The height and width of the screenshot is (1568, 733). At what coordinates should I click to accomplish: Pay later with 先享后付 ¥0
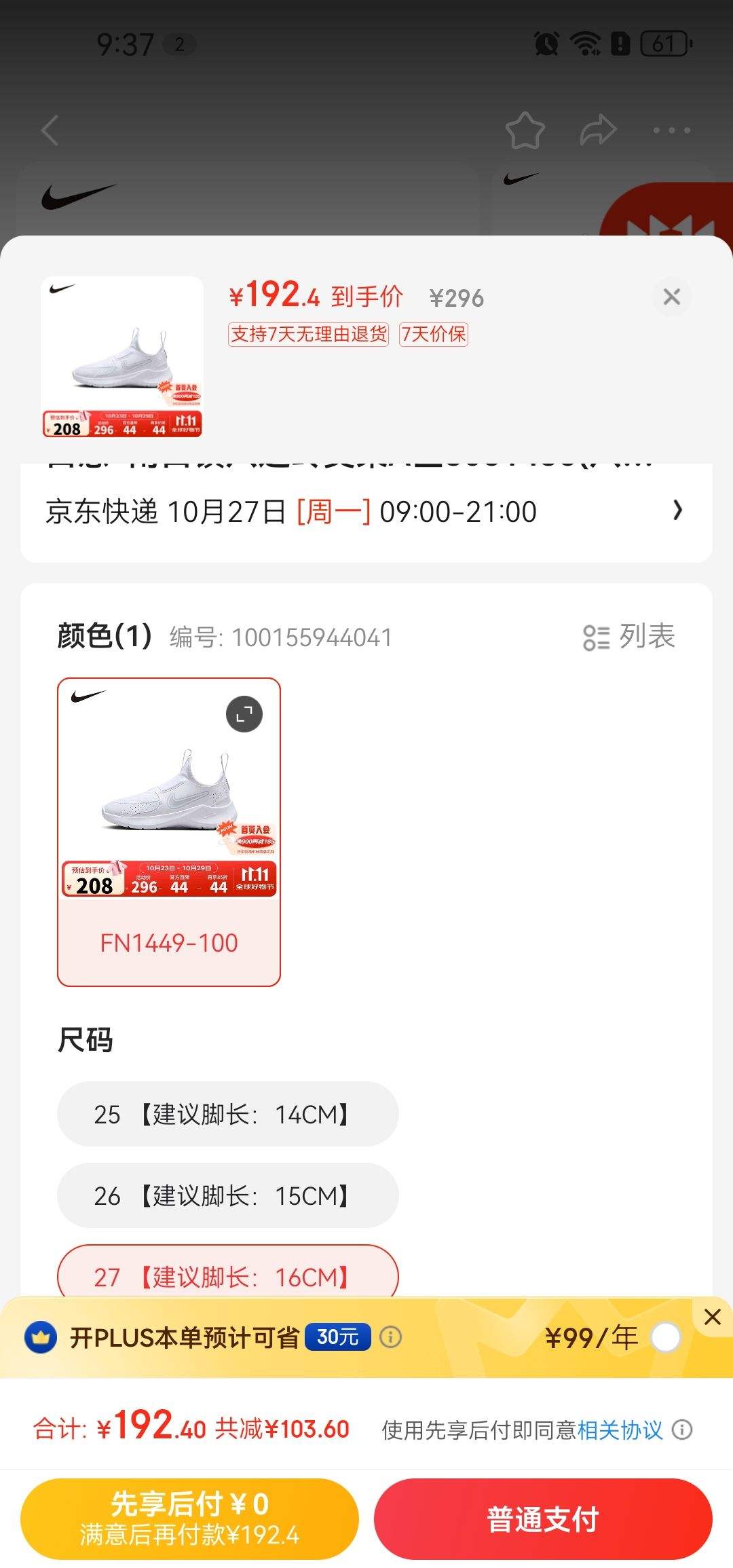[x=189, y=1518]
